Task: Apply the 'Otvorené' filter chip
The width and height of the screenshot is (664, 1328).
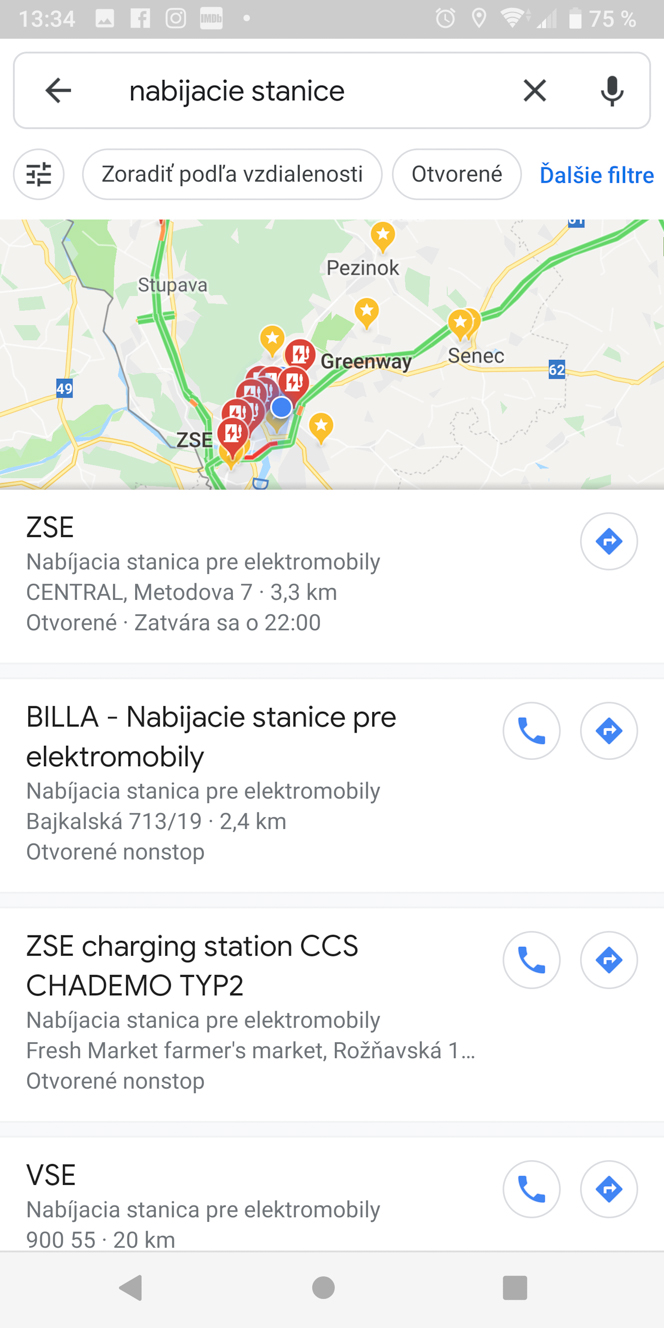Action: 457,175
